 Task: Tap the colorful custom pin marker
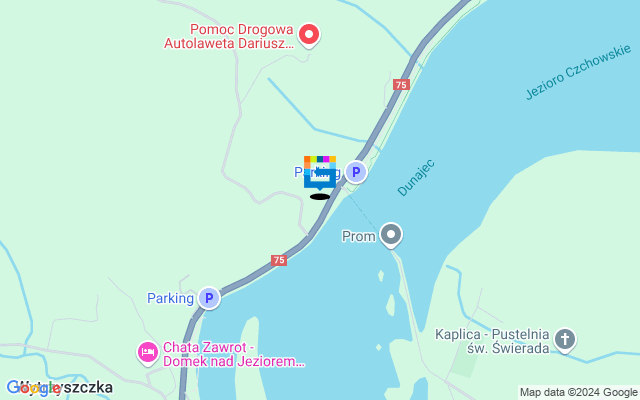[319, 172]
